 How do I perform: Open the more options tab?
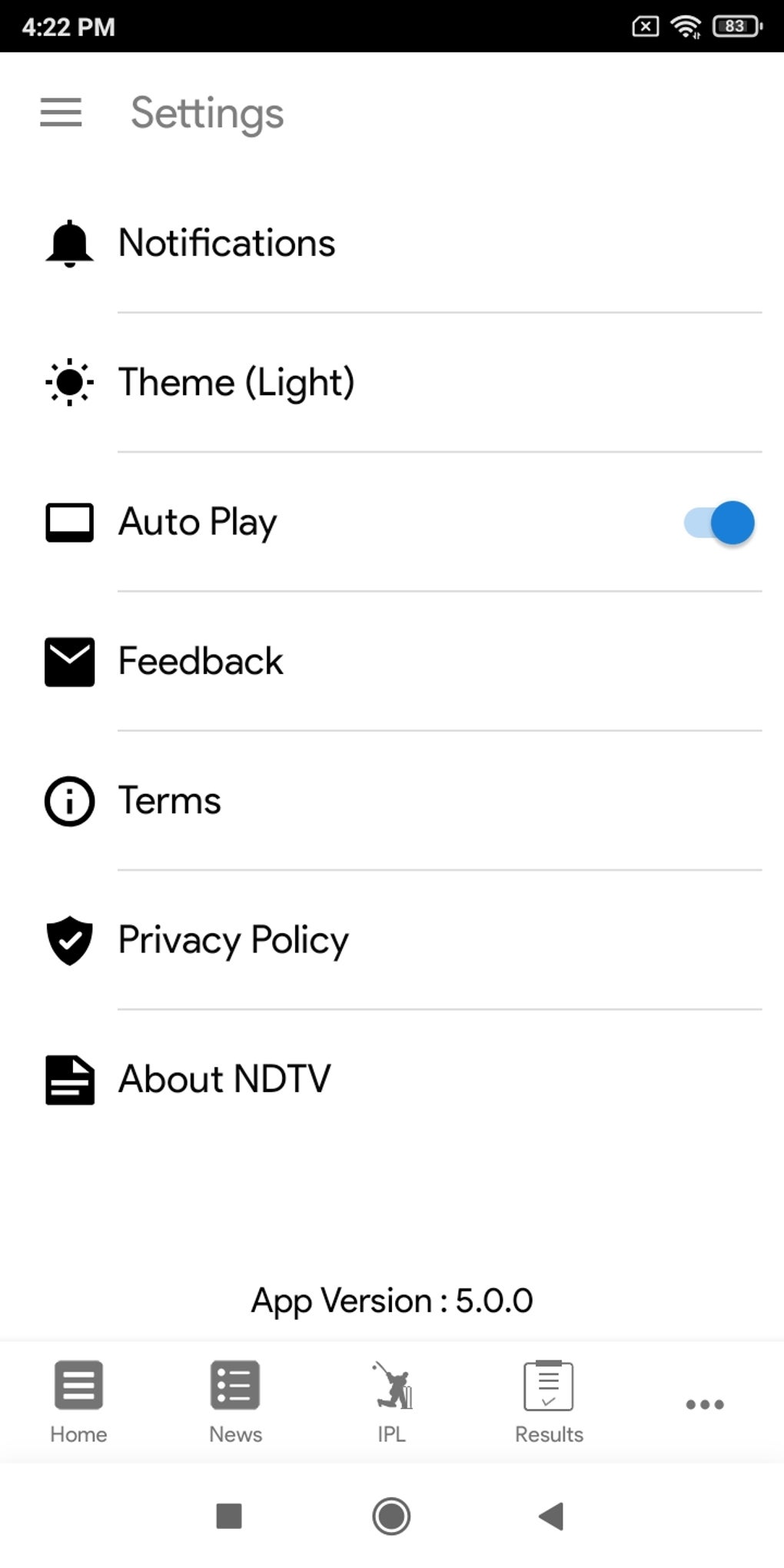click(x=705, y=1404)
